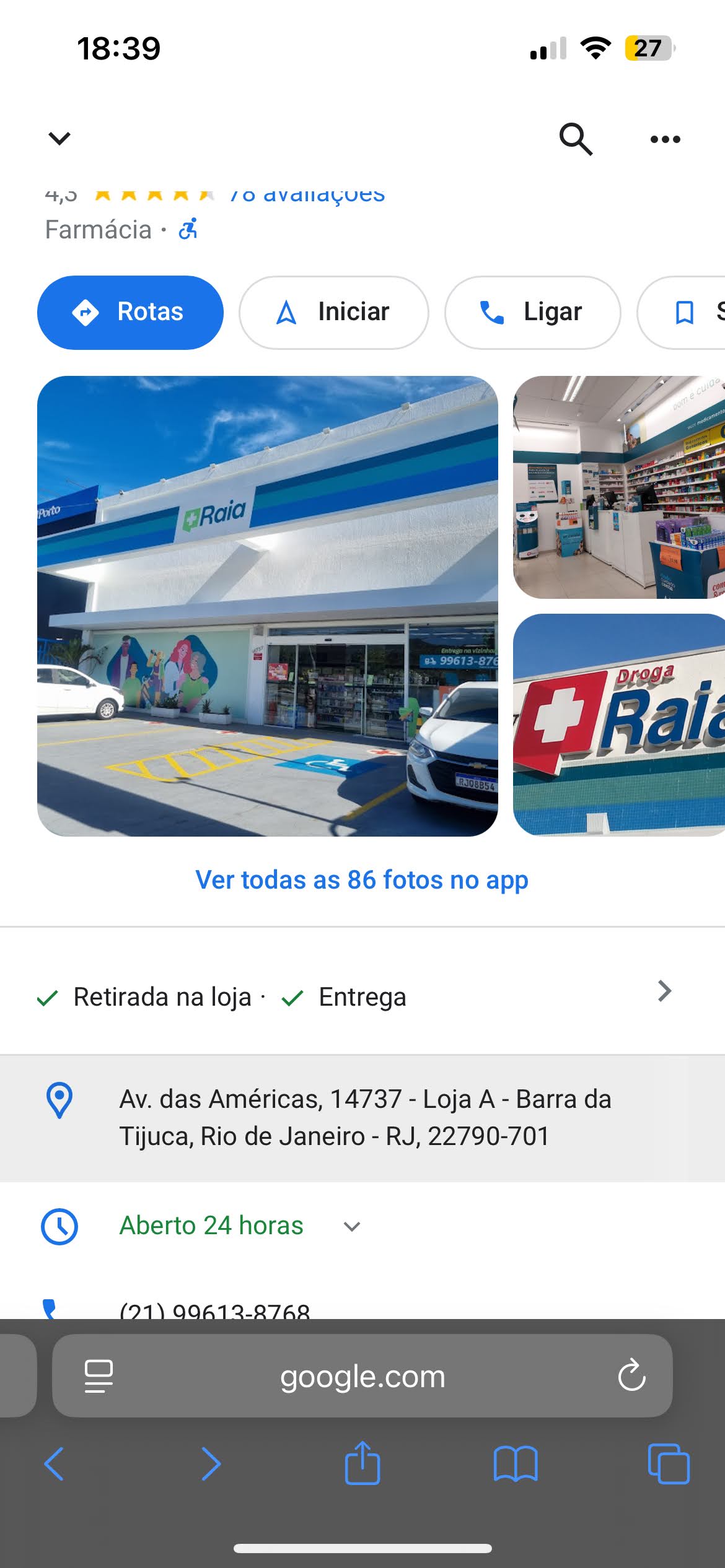Open the google.com address bar
This screenshot has width=725, height=1568.
coord(362,1376)
